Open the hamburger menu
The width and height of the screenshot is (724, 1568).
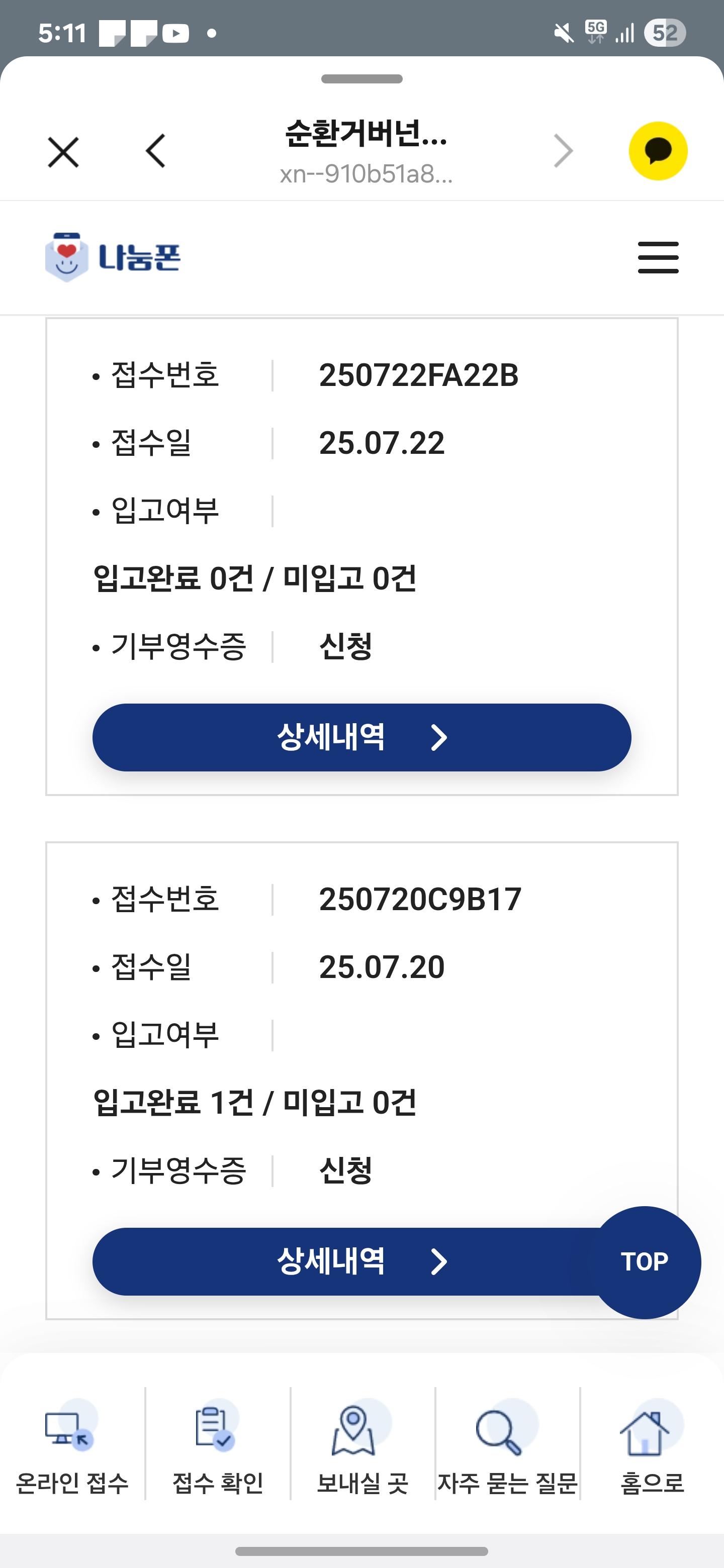click(658, 257)
